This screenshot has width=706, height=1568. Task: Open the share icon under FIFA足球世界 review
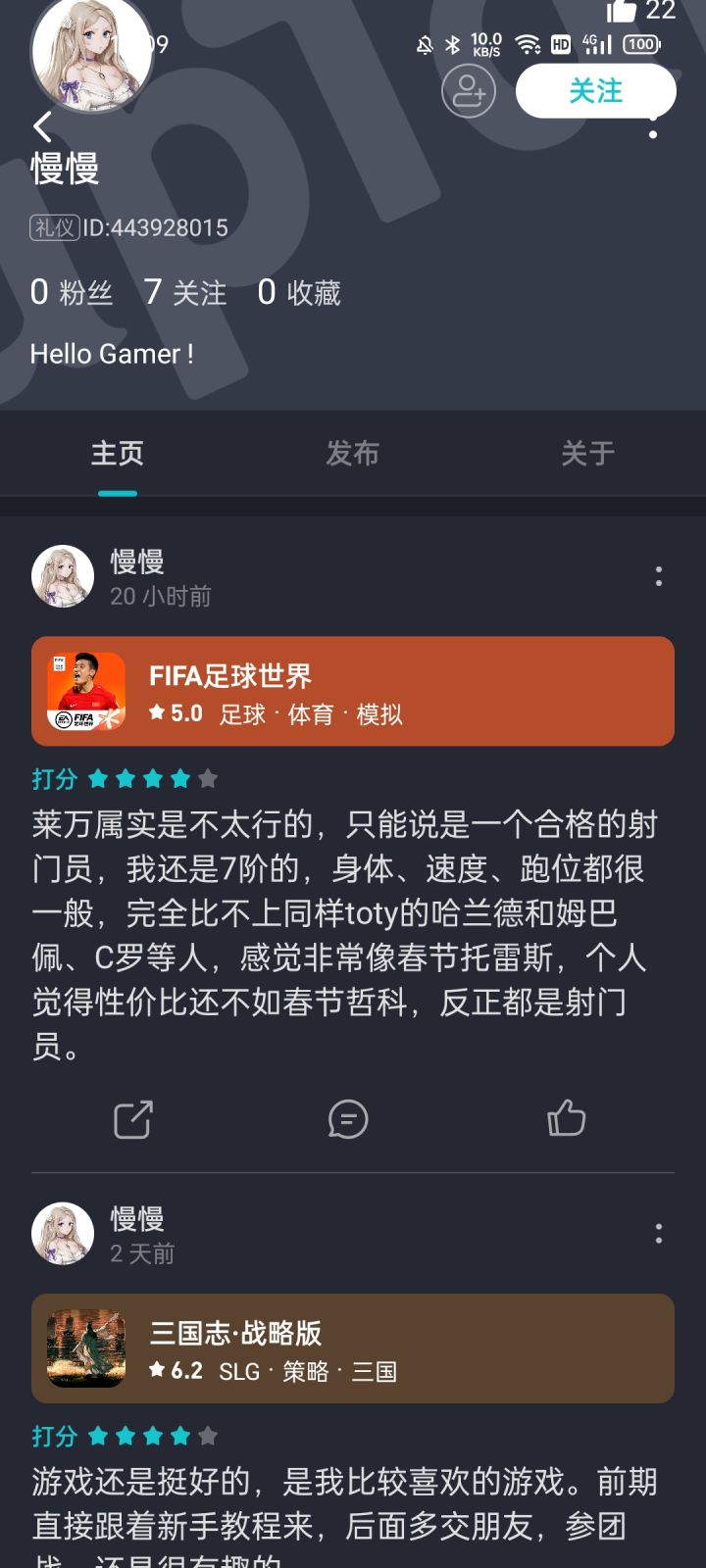pos(134,1119)
